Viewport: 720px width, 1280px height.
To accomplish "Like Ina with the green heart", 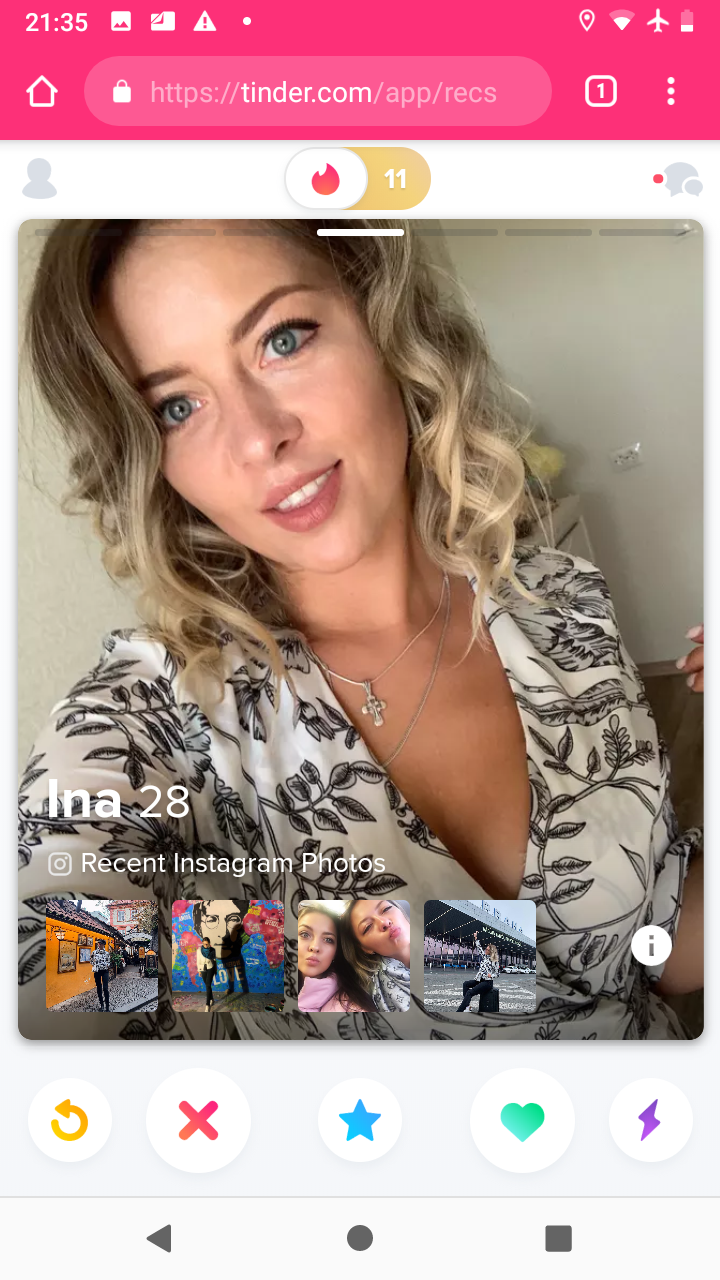I will [522, 1121].
